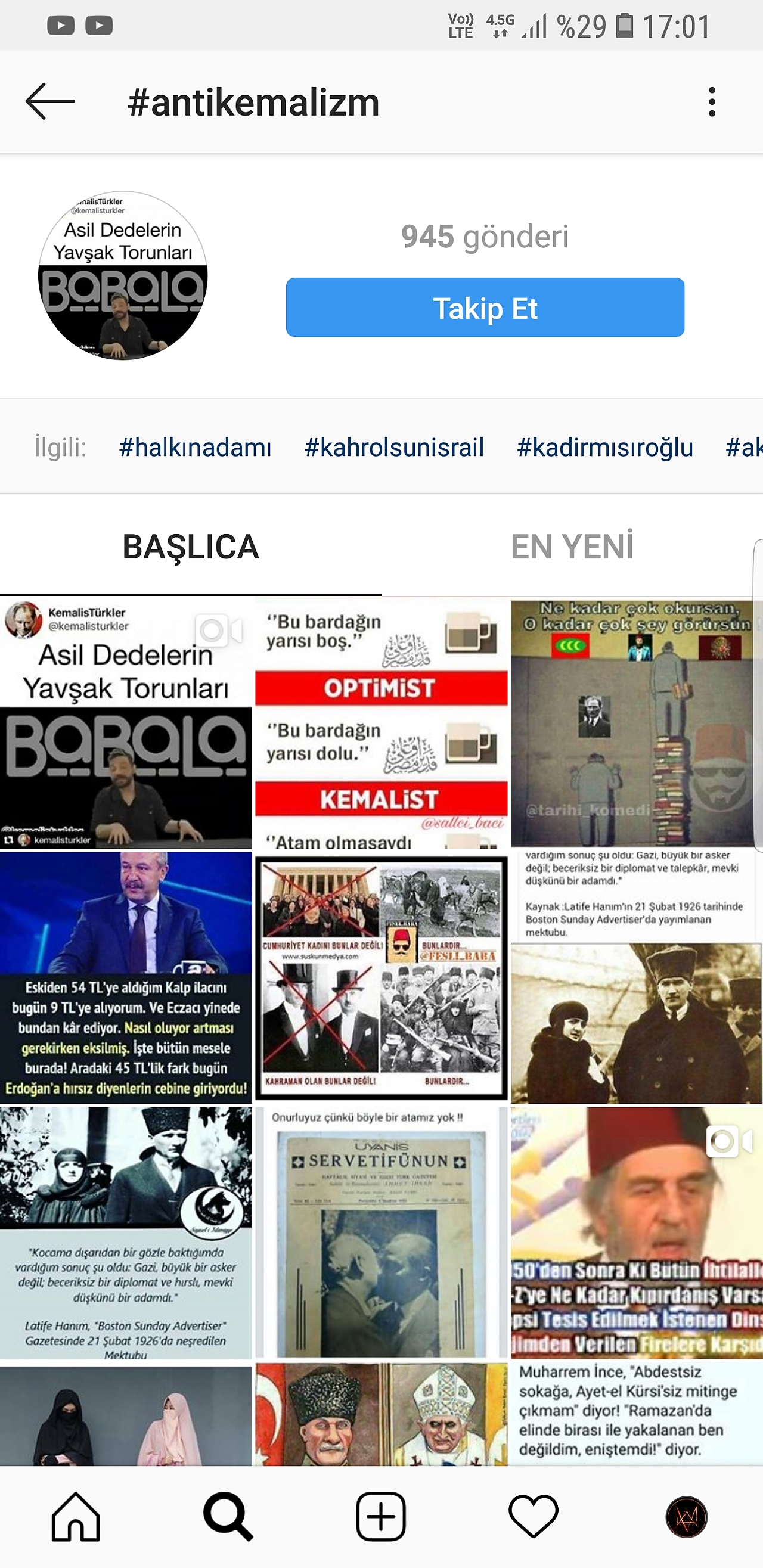The image size is (763, 1568).
Task: Follow hashtag with Takip Et button
Action: [485, 308]
